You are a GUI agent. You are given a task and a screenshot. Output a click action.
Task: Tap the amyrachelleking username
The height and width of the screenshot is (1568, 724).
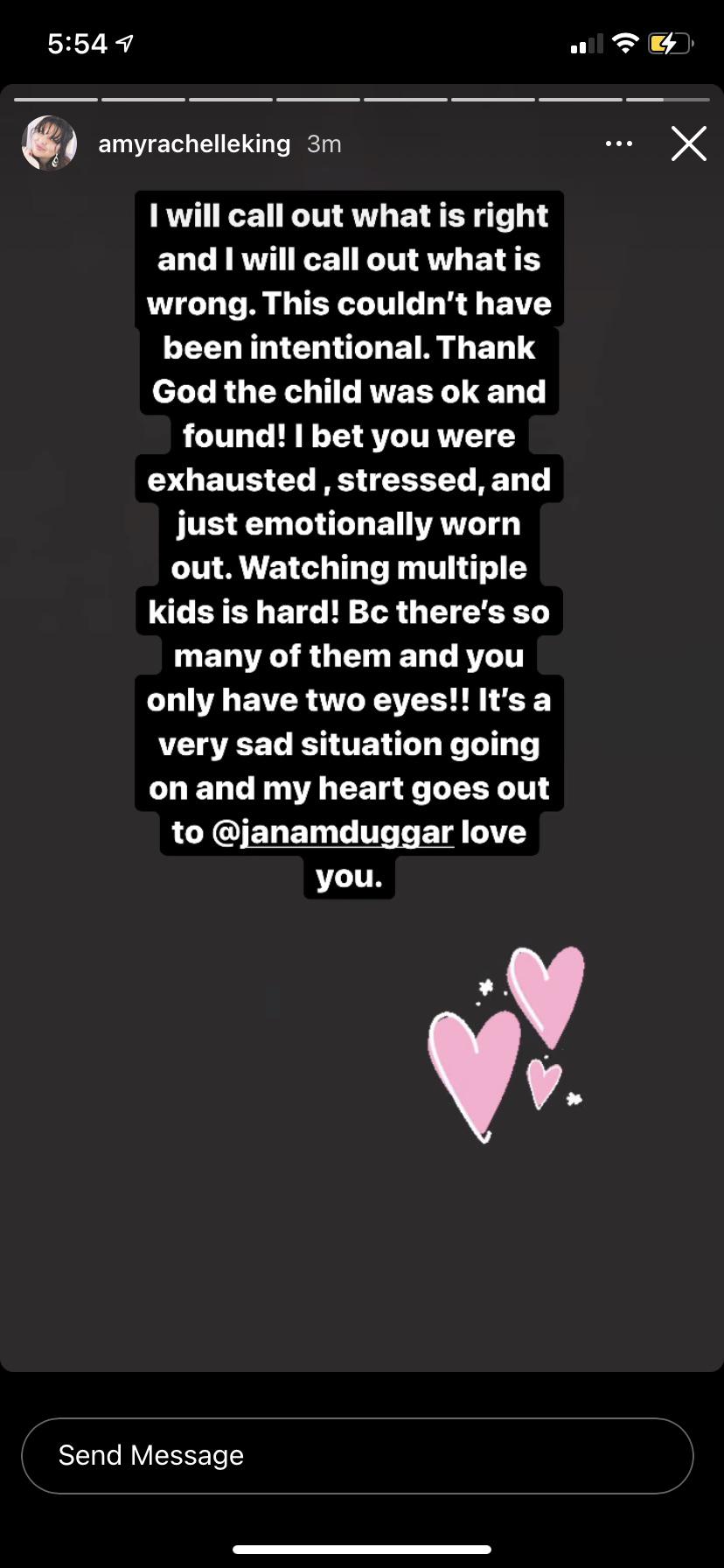(194, 143)
